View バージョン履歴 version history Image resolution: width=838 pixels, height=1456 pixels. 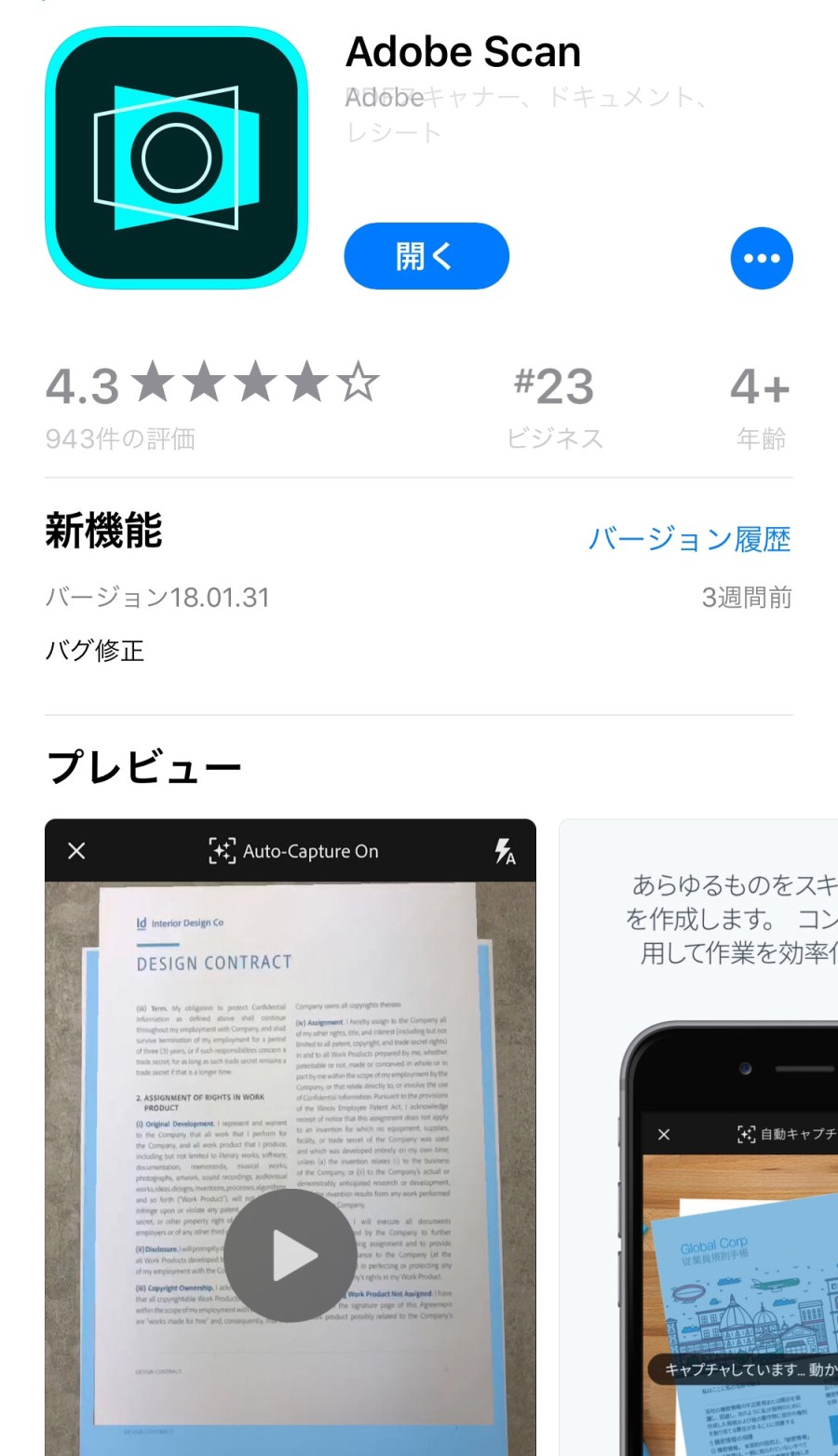pyautogui.click(x=689, y=539)
